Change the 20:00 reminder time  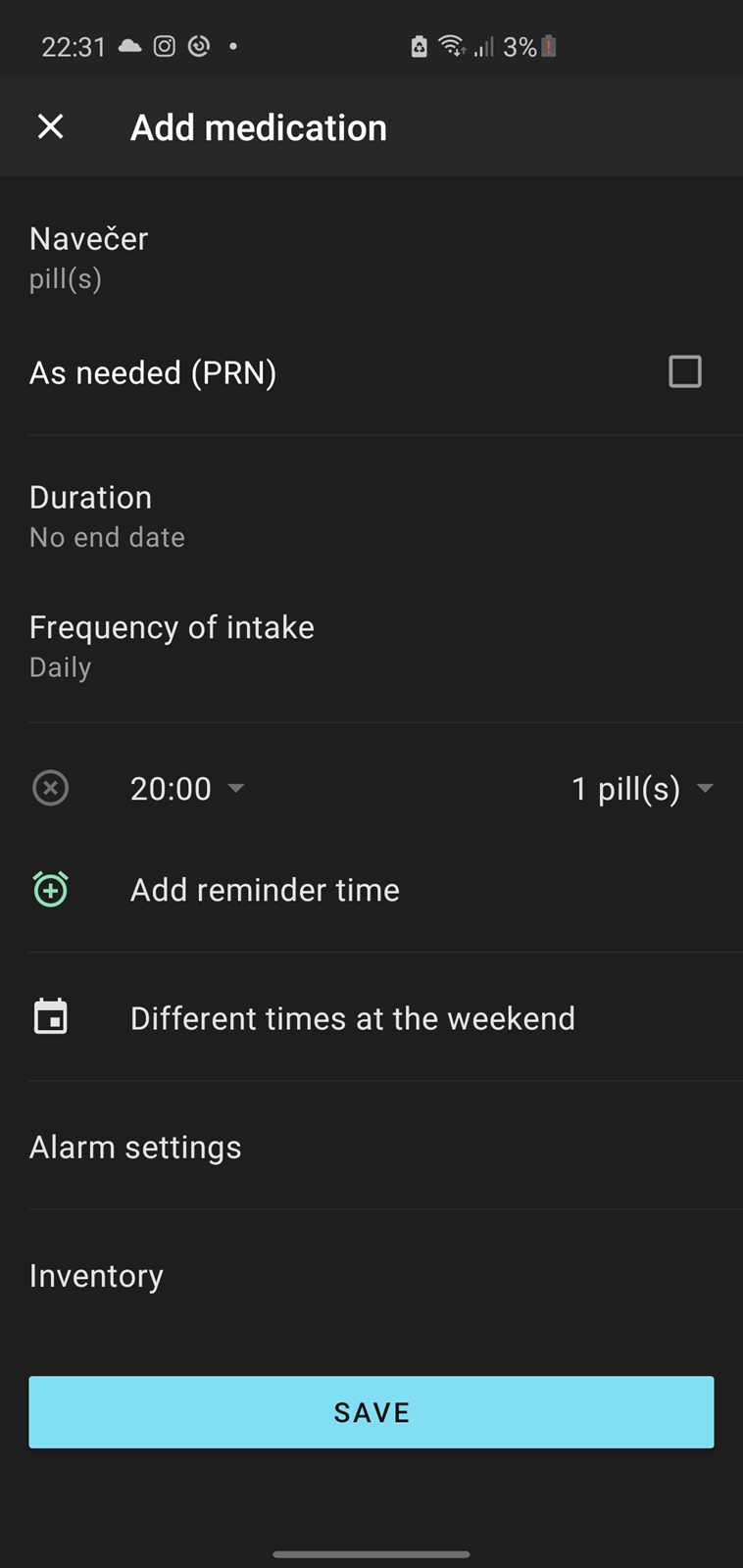point(187,788)
